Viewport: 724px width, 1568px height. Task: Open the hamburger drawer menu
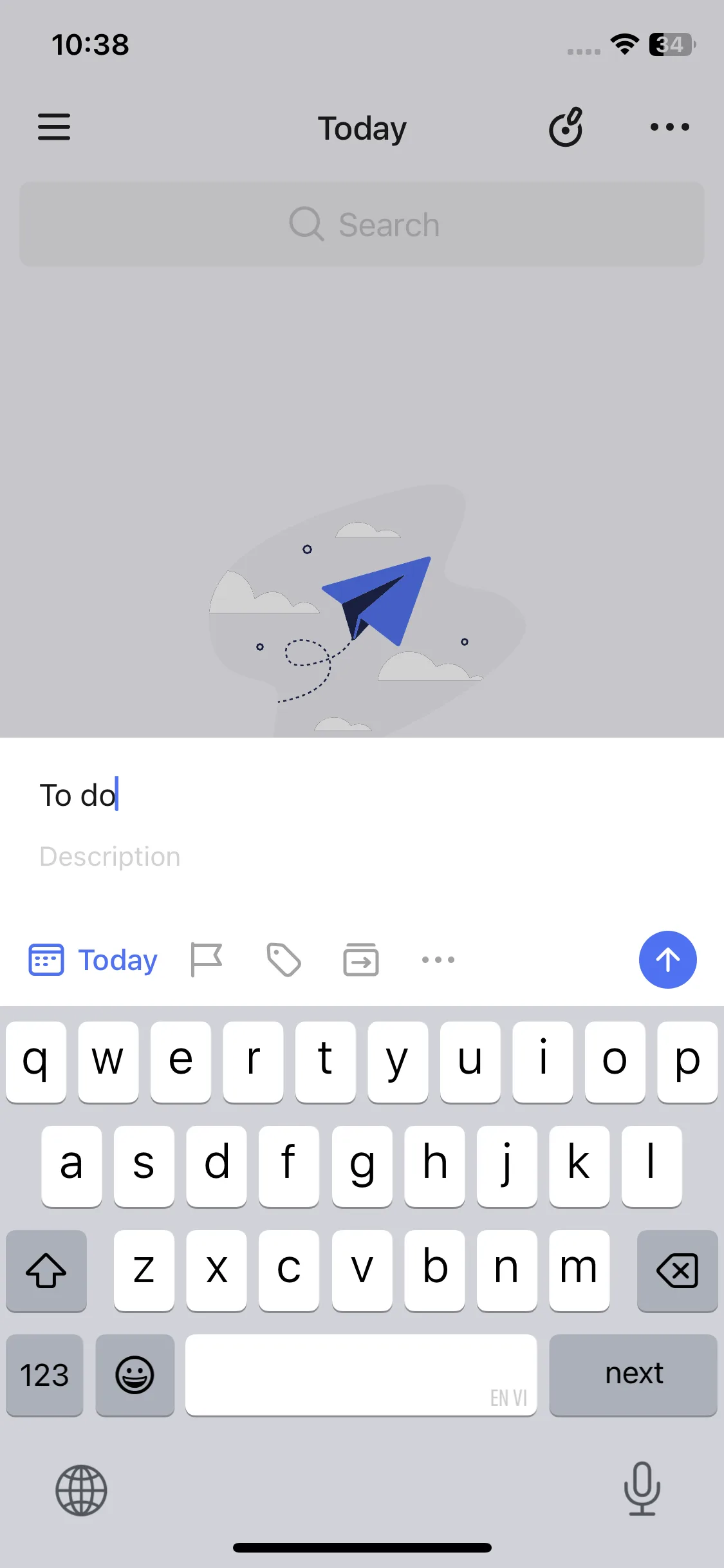54,127
